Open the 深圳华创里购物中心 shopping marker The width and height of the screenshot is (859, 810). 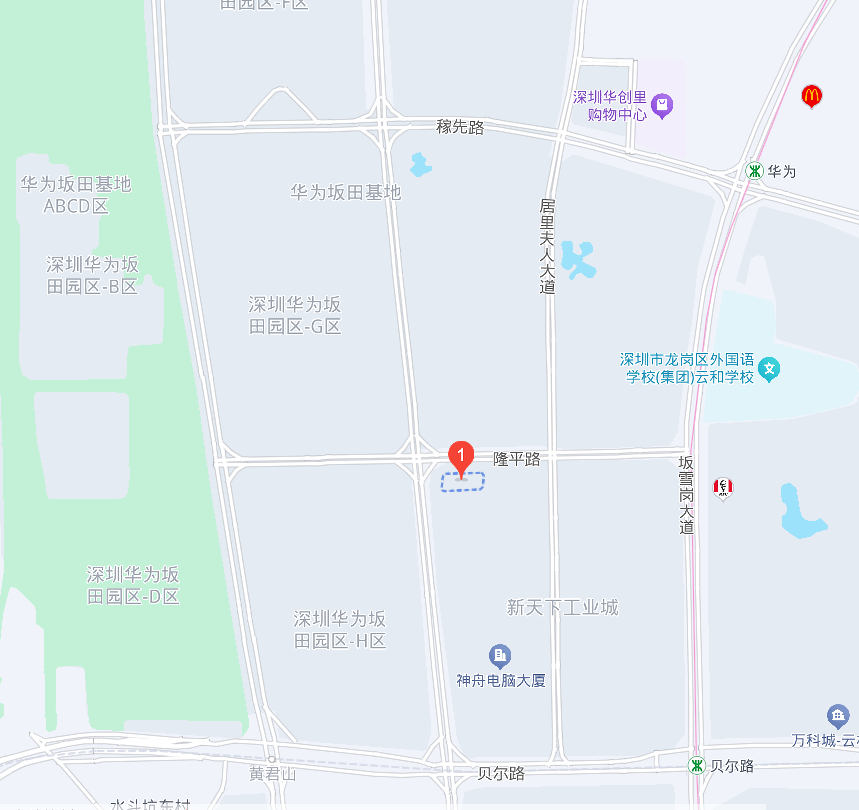pyautogui.click(x=661, y=104)
